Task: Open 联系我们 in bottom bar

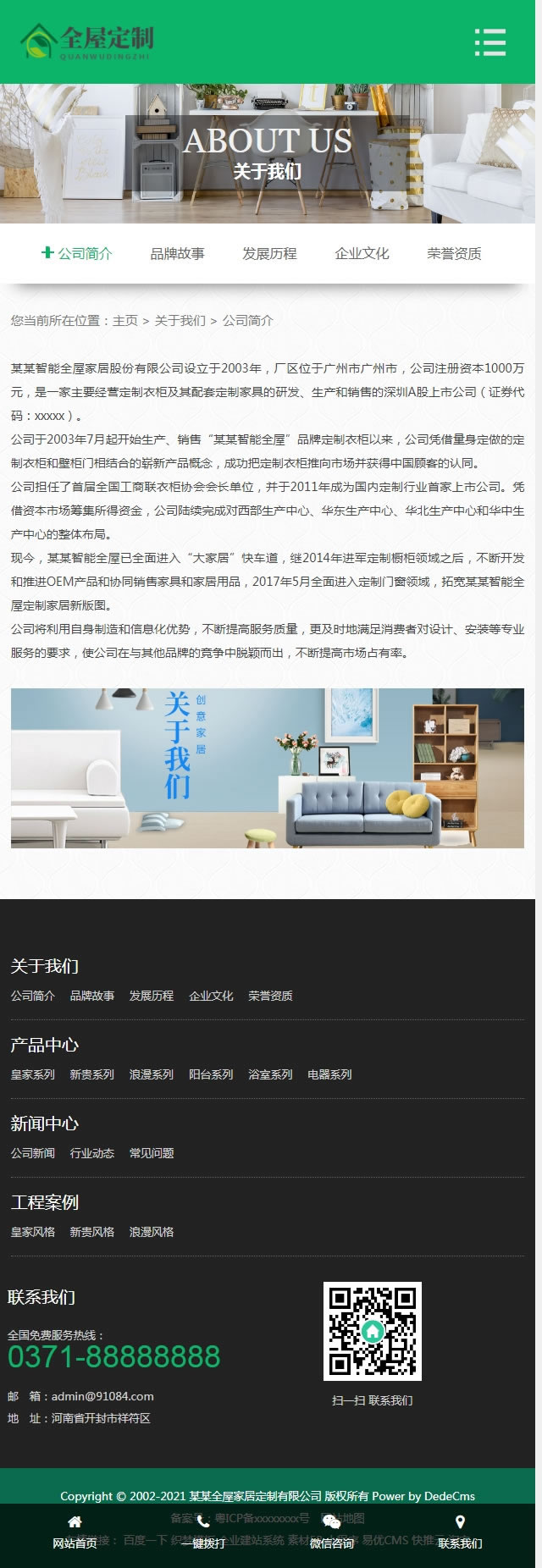Action: 460,1534
